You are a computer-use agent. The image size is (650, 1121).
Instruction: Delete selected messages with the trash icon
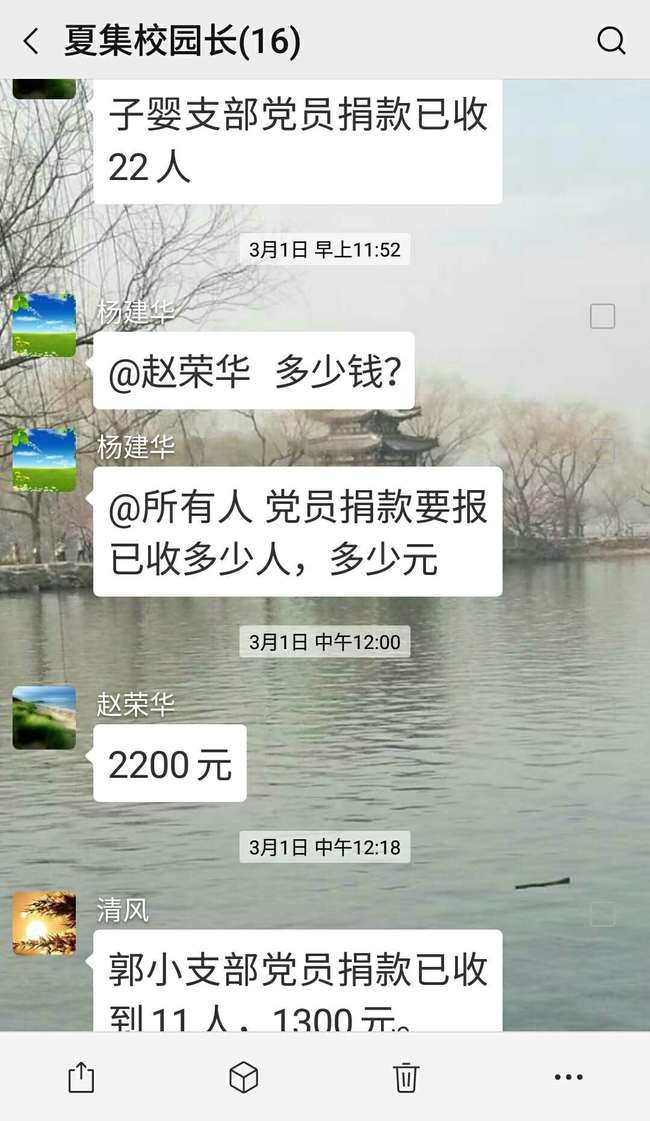click(405, 1077)
